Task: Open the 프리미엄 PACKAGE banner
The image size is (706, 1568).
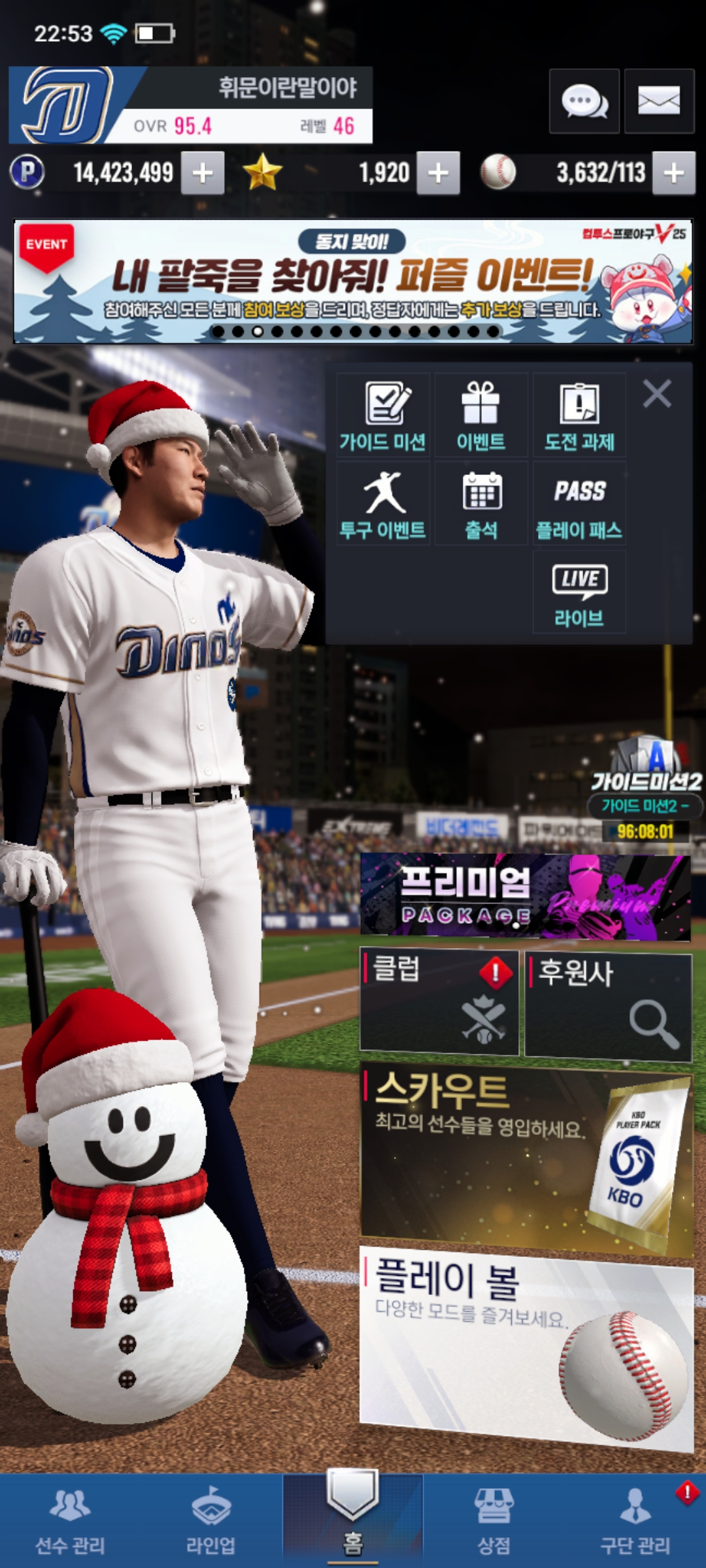Action: point(525,897)
